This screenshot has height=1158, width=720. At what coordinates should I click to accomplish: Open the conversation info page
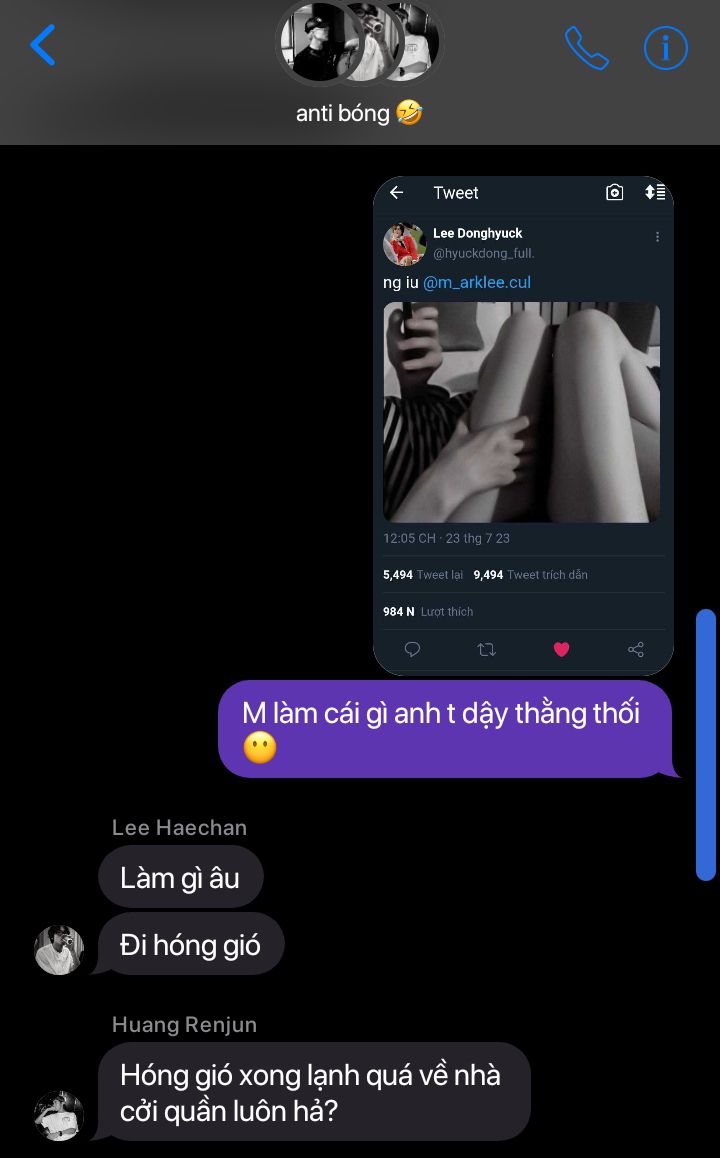(665, 47)
